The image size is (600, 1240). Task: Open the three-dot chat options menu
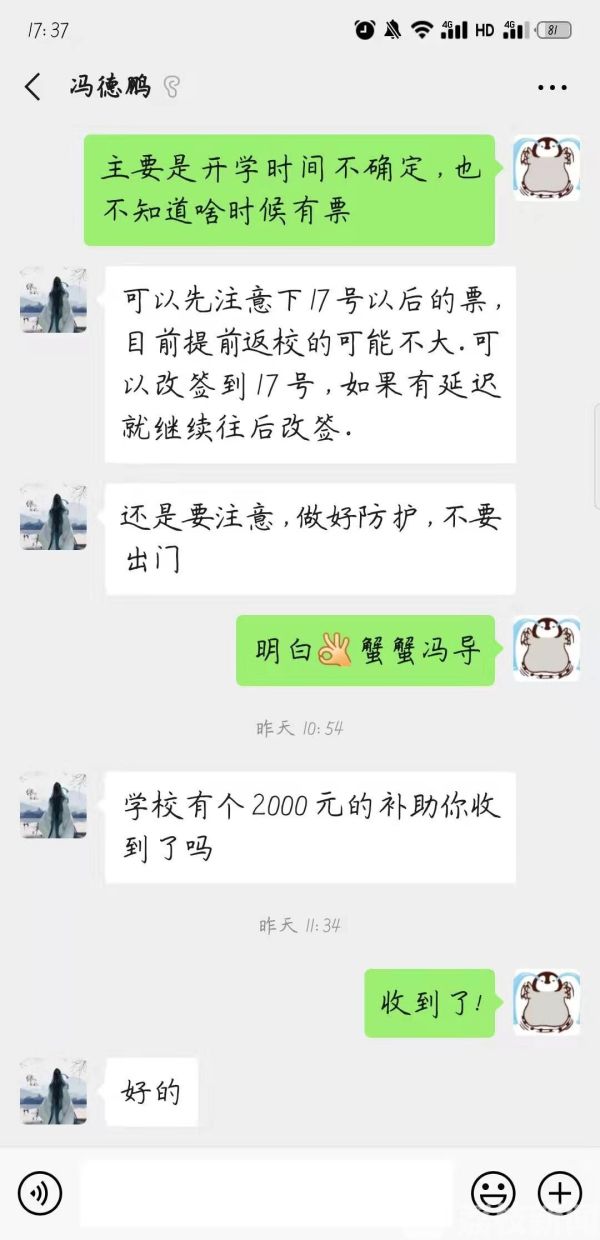coord(552,88)
